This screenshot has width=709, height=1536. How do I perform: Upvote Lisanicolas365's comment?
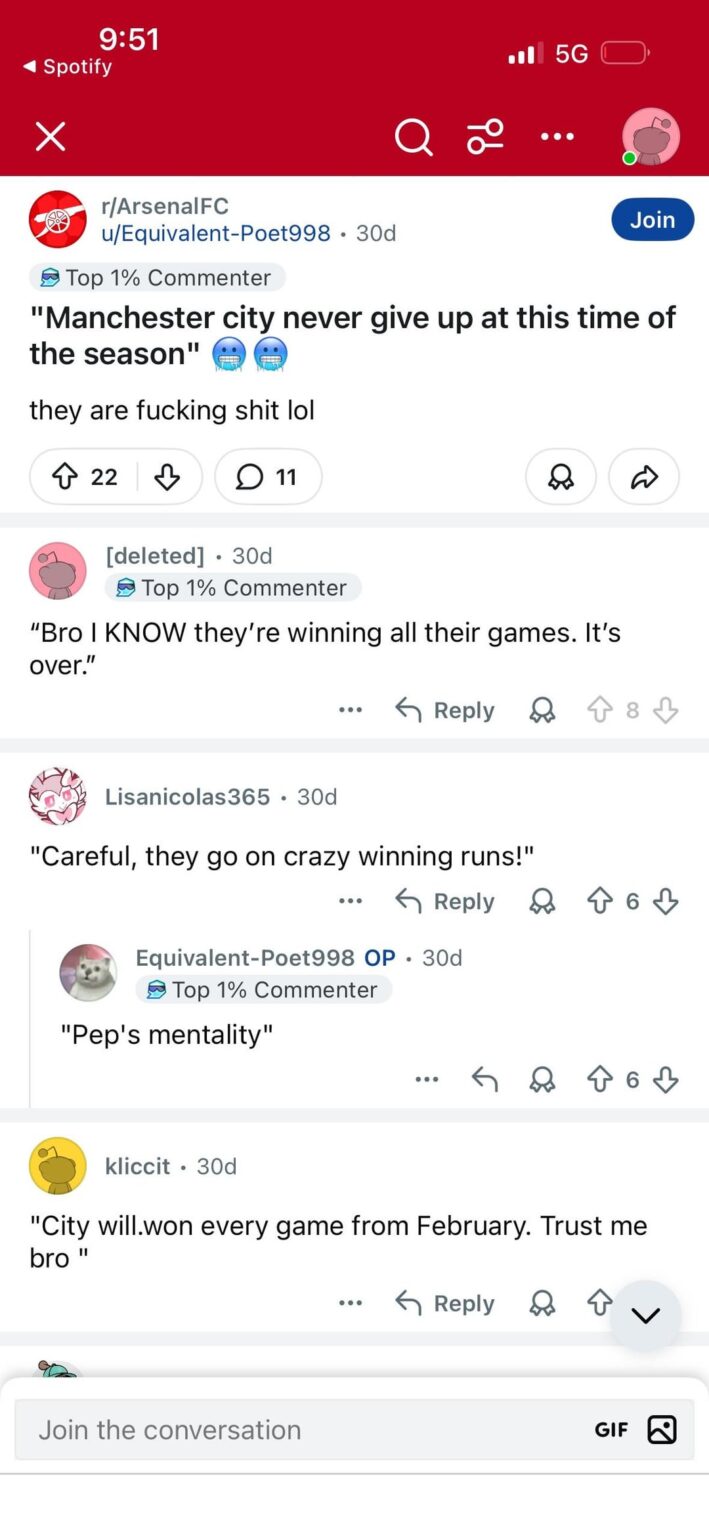click(x=599, y=901)
